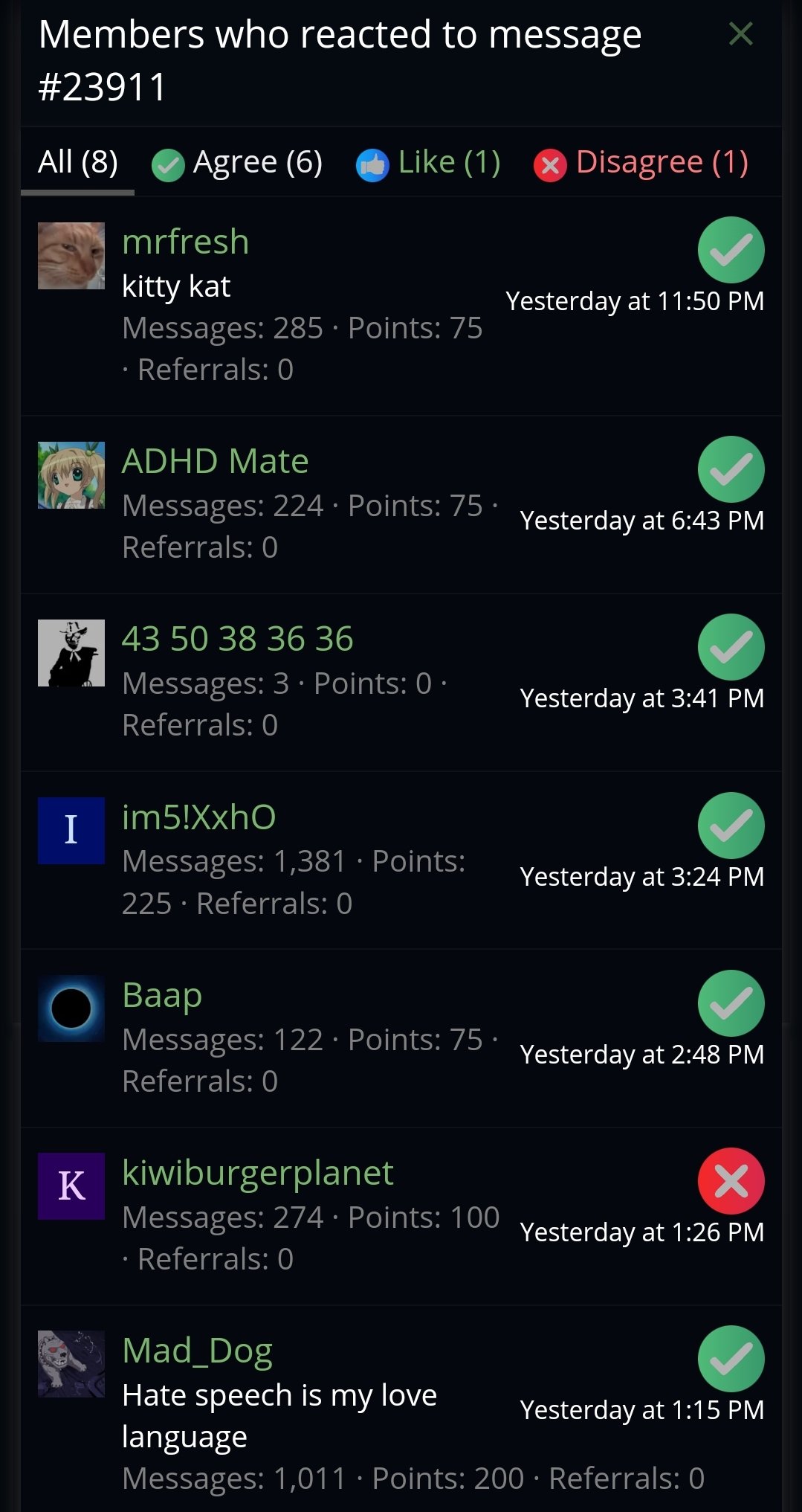
Task: Close the reactions dialog
Action: (740, 34)
